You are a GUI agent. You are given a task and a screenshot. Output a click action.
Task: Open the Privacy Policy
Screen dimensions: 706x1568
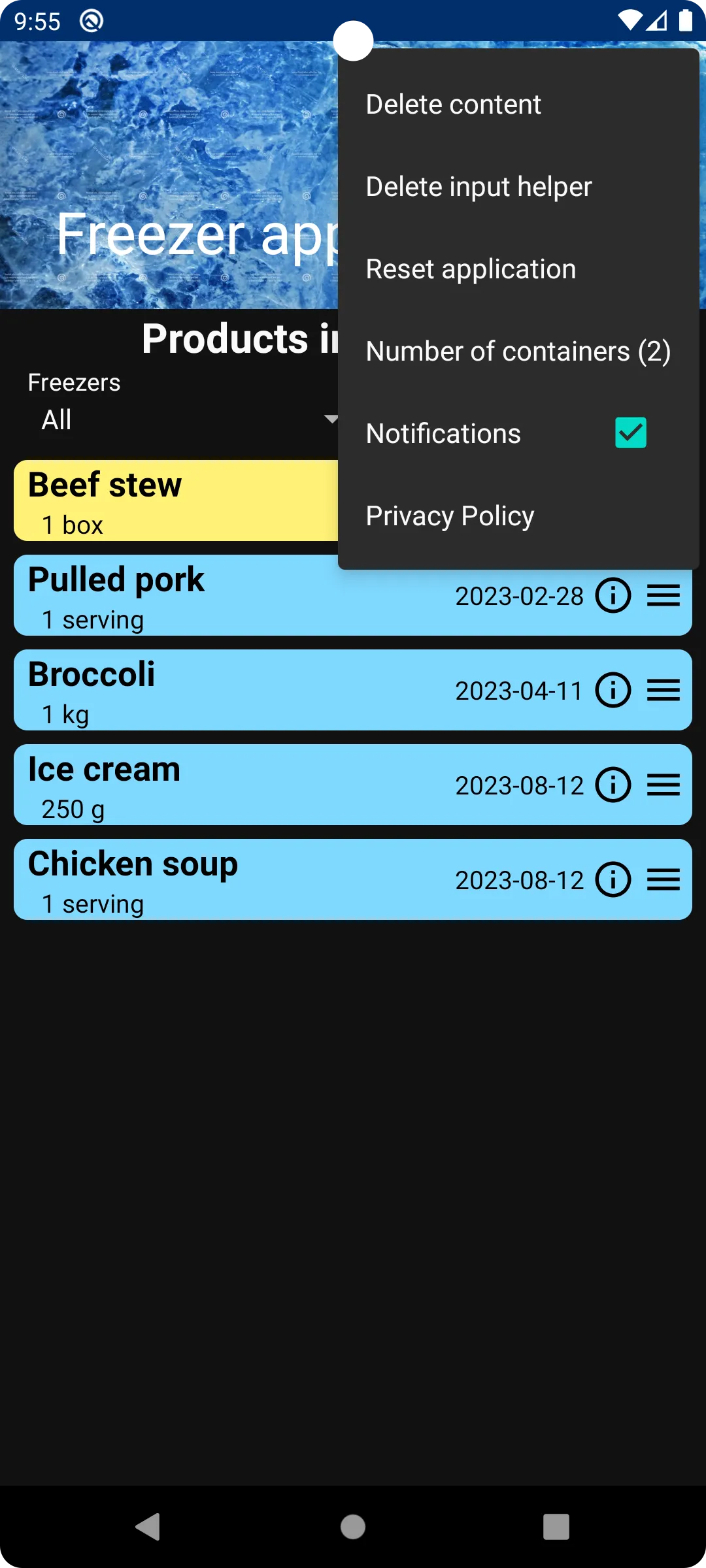pos(450,516)
